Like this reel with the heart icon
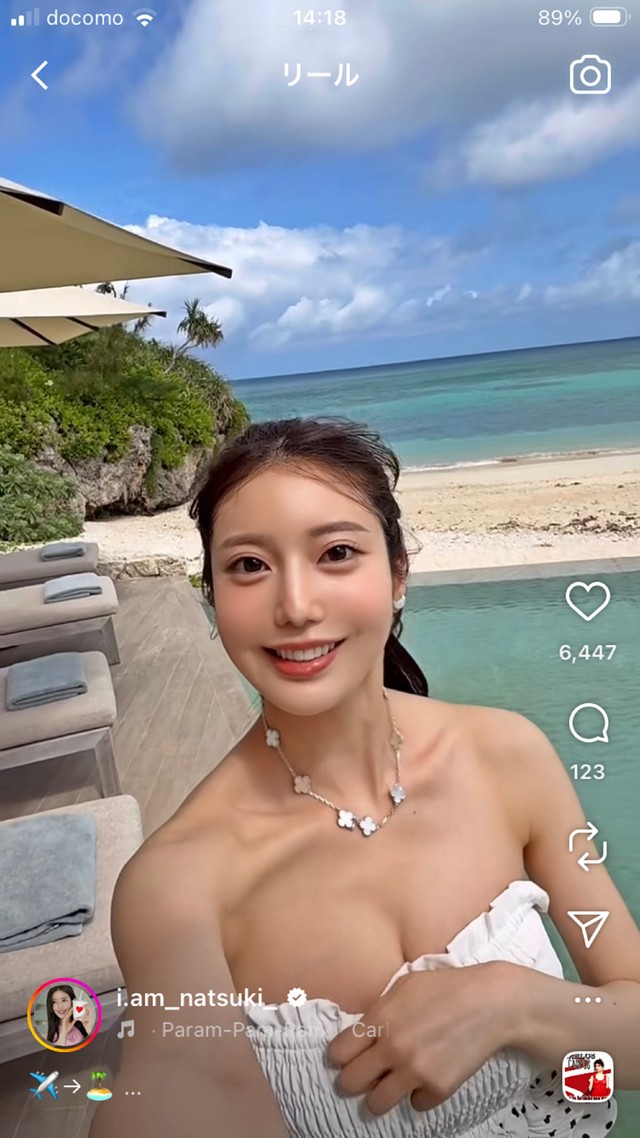This screenshot has width=640, height=1138. tap(587, 601)
